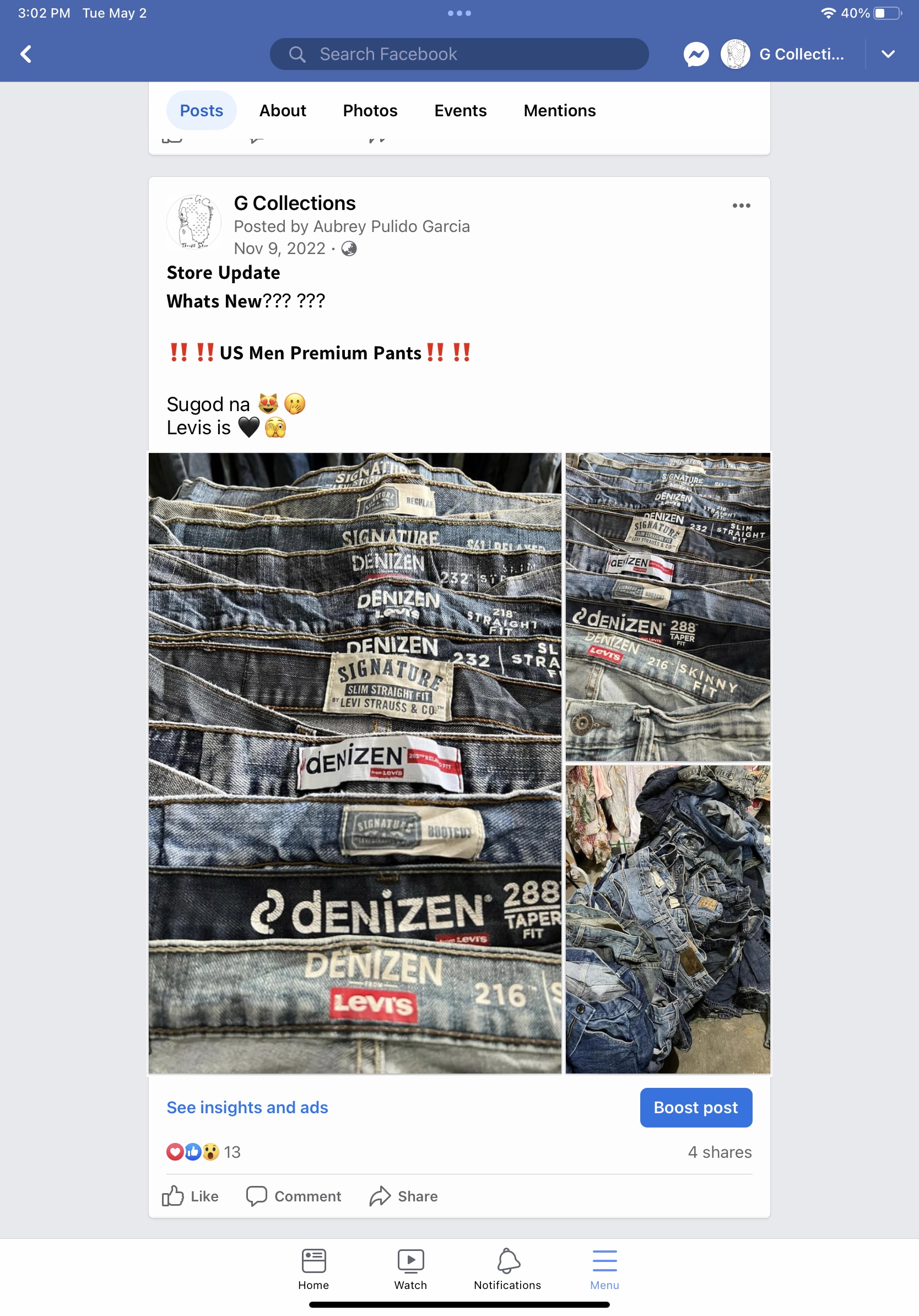Screen dimensions: 919x1316
Task: View the pile of jeans photo
Action: tap(667, 919)
